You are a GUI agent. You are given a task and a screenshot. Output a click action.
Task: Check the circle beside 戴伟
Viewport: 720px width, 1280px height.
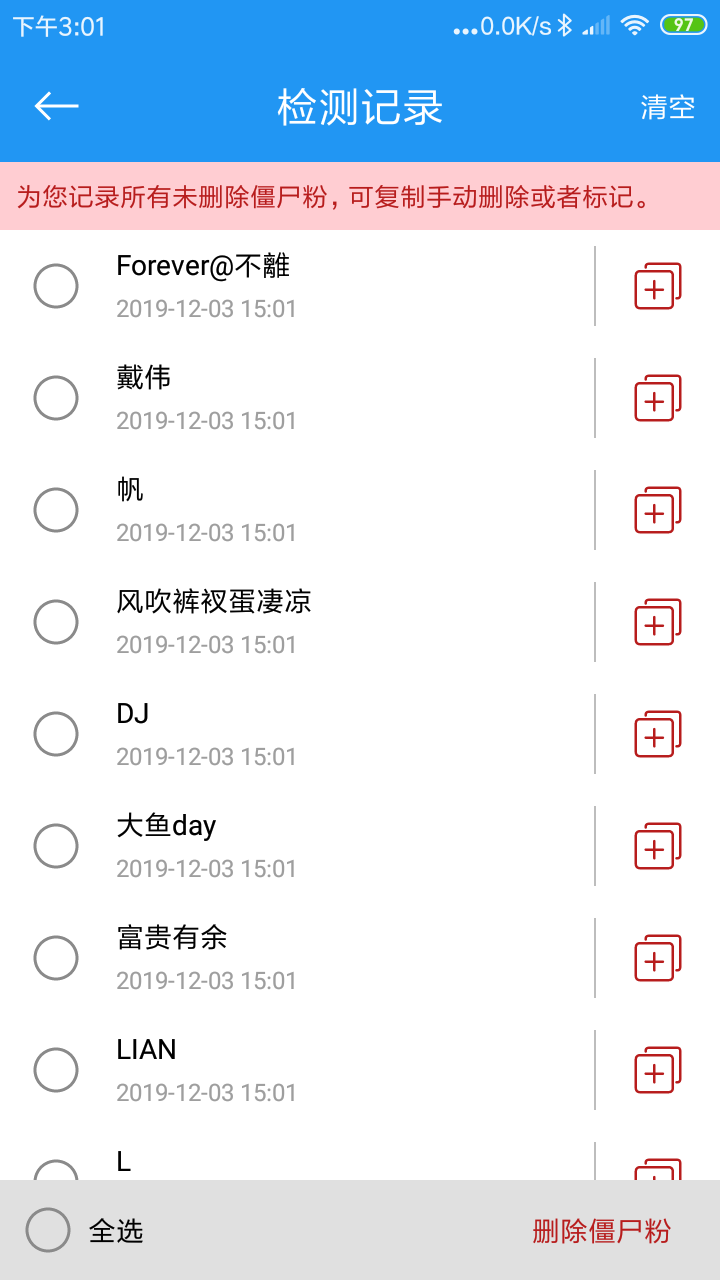coord(56,398)
